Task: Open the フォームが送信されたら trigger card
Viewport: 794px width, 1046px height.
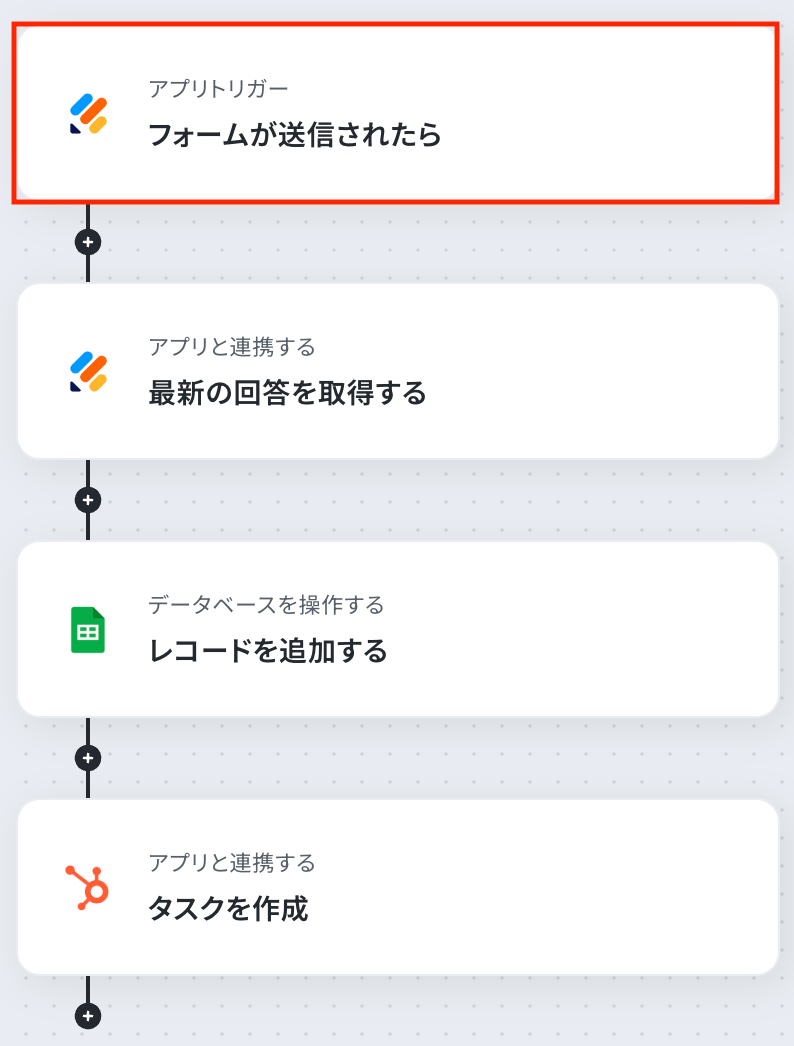Action: tap(396, 114)
